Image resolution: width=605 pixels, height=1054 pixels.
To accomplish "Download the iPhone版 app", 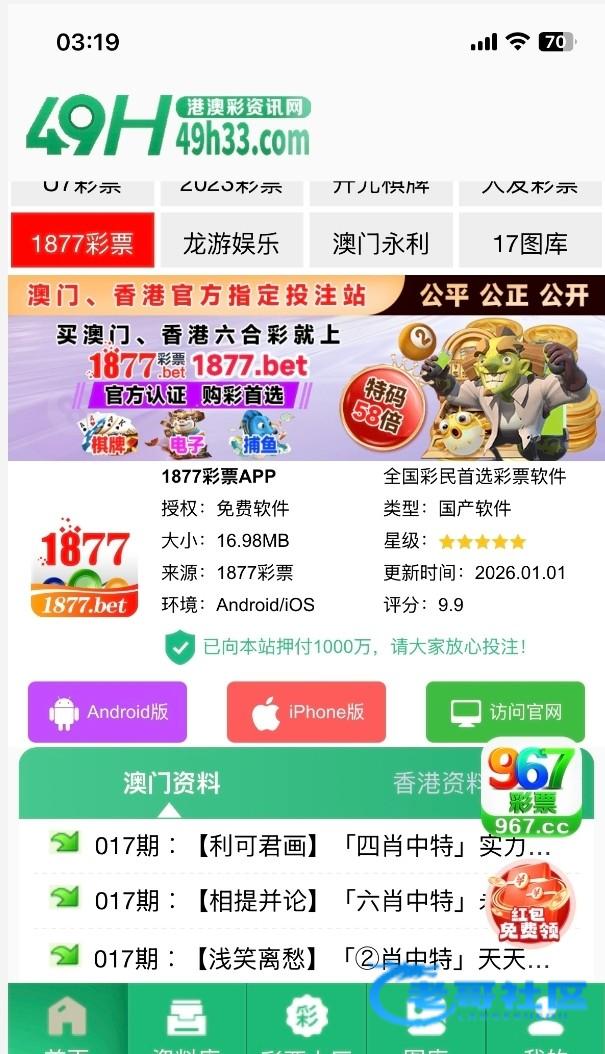I will coord(306,712).
